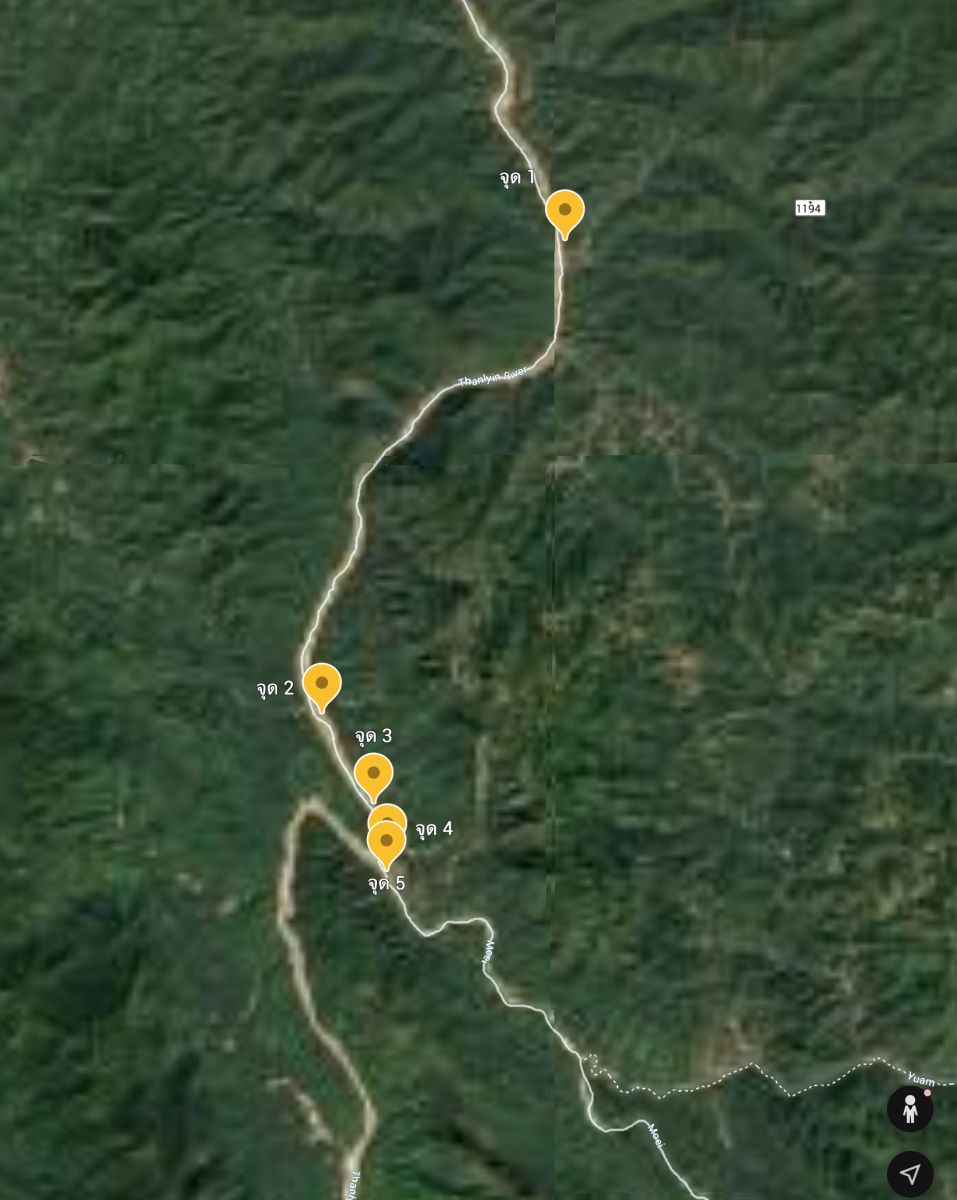Select the จุด 1 placemark pin

coord(565,212)
